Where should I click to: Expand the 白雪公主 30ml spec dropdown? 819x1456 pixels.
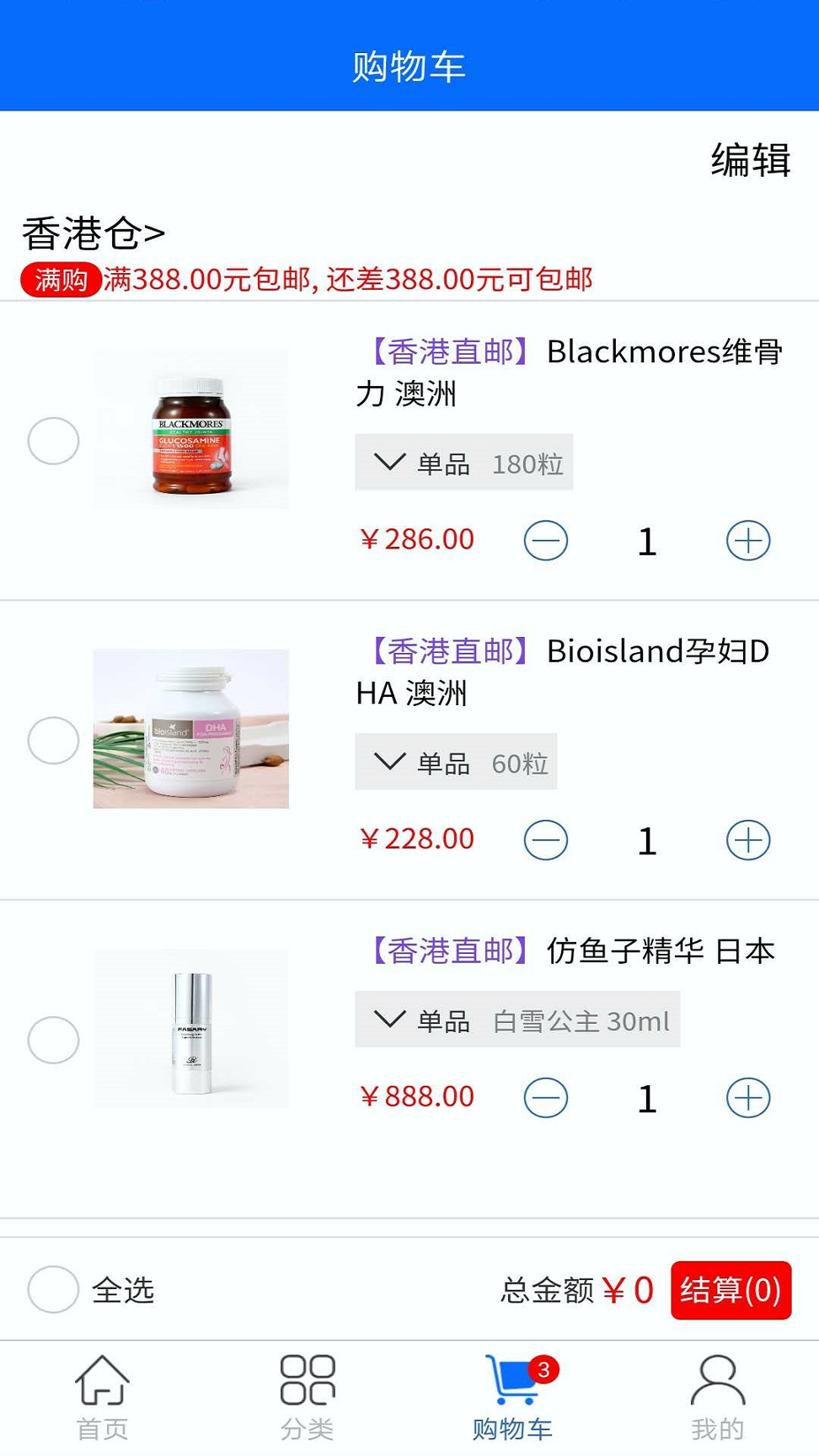pos(517,1020)
